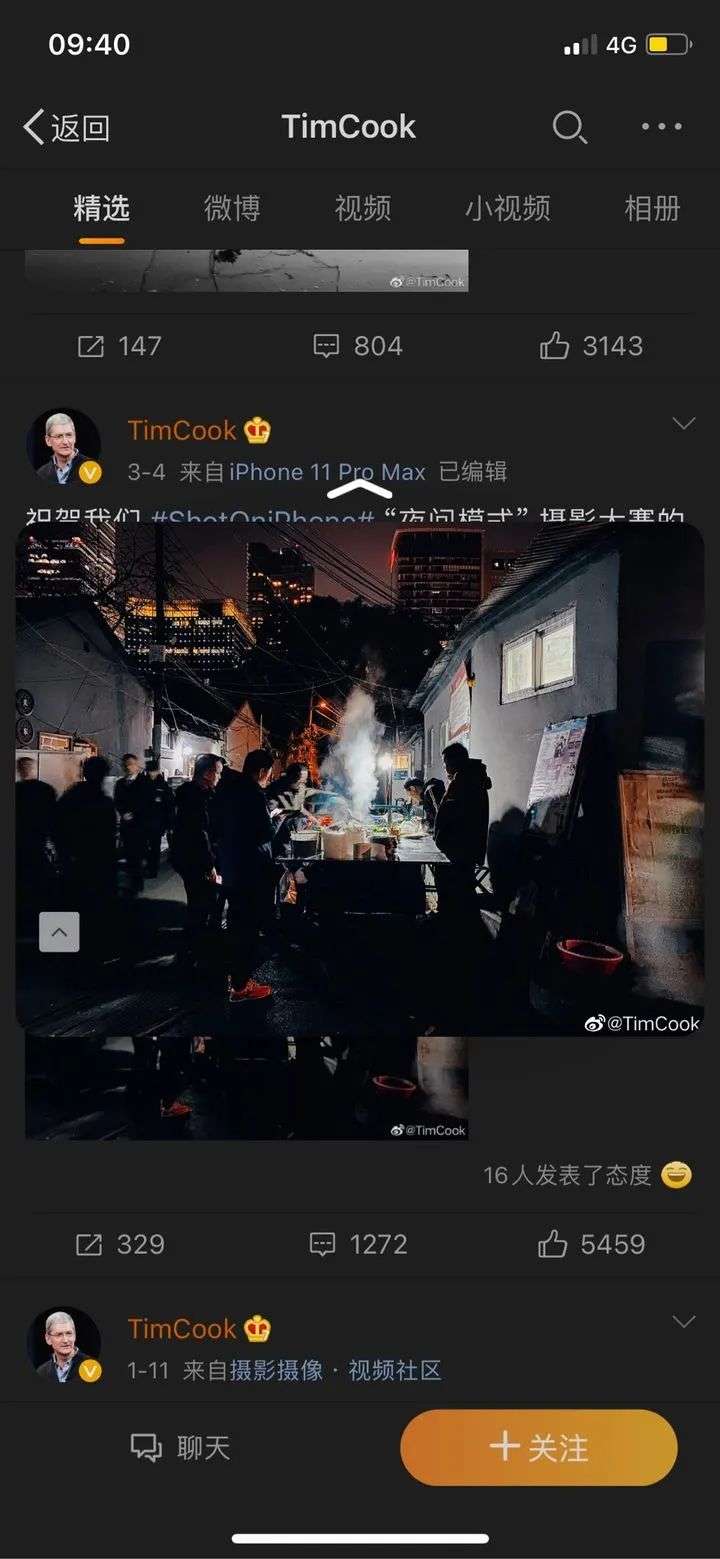Switch to the 小视频 tab
The height and width of the screenshot is (1559, 720).
[507, 208]
